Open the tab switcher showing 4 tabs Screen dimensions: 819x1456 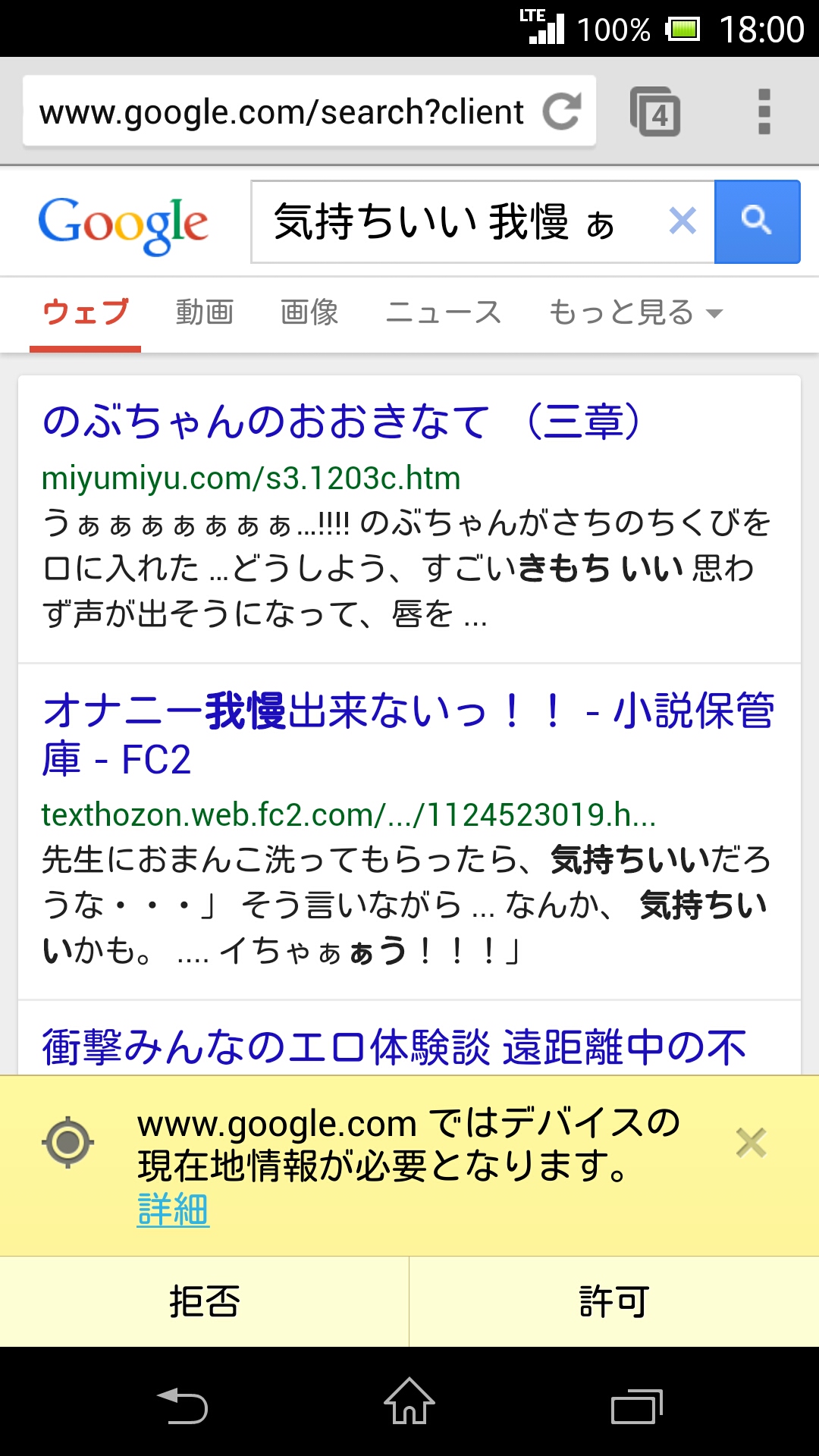pos(655,112)
